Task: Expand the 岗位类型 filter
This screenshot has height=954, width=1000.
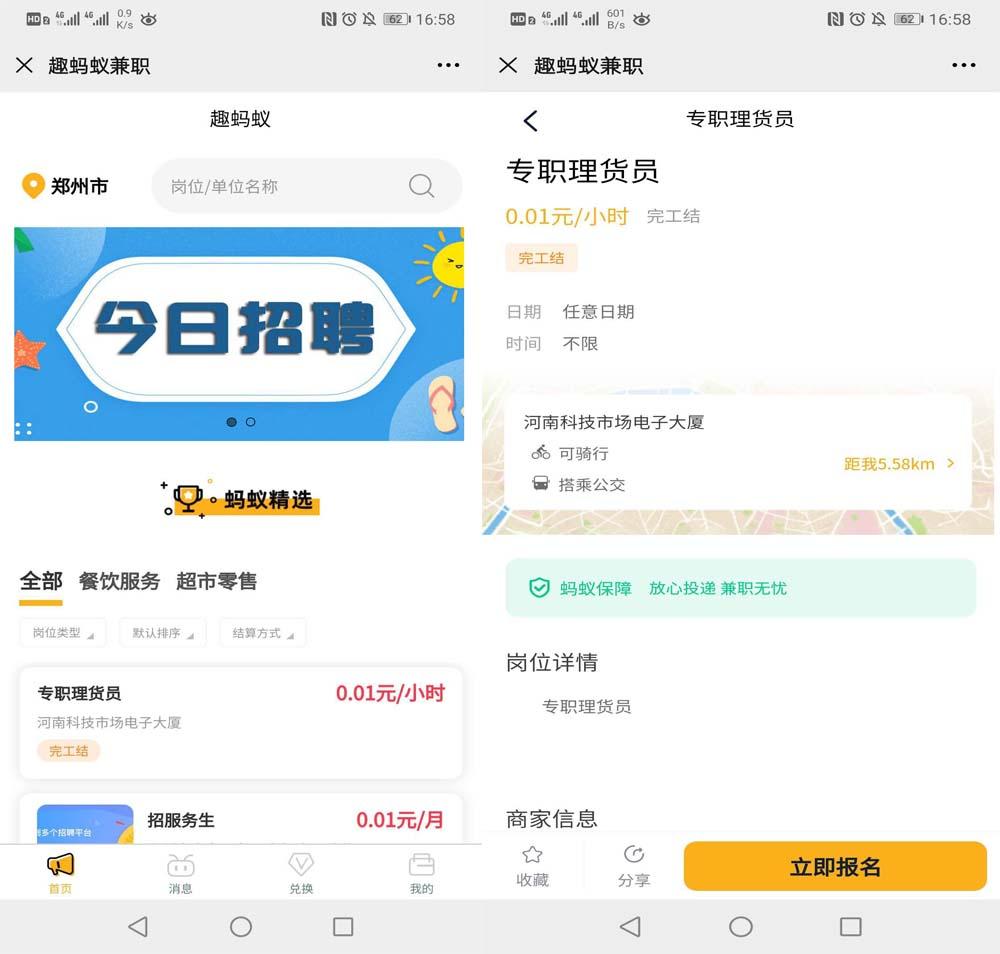Action: pos(63,633)
